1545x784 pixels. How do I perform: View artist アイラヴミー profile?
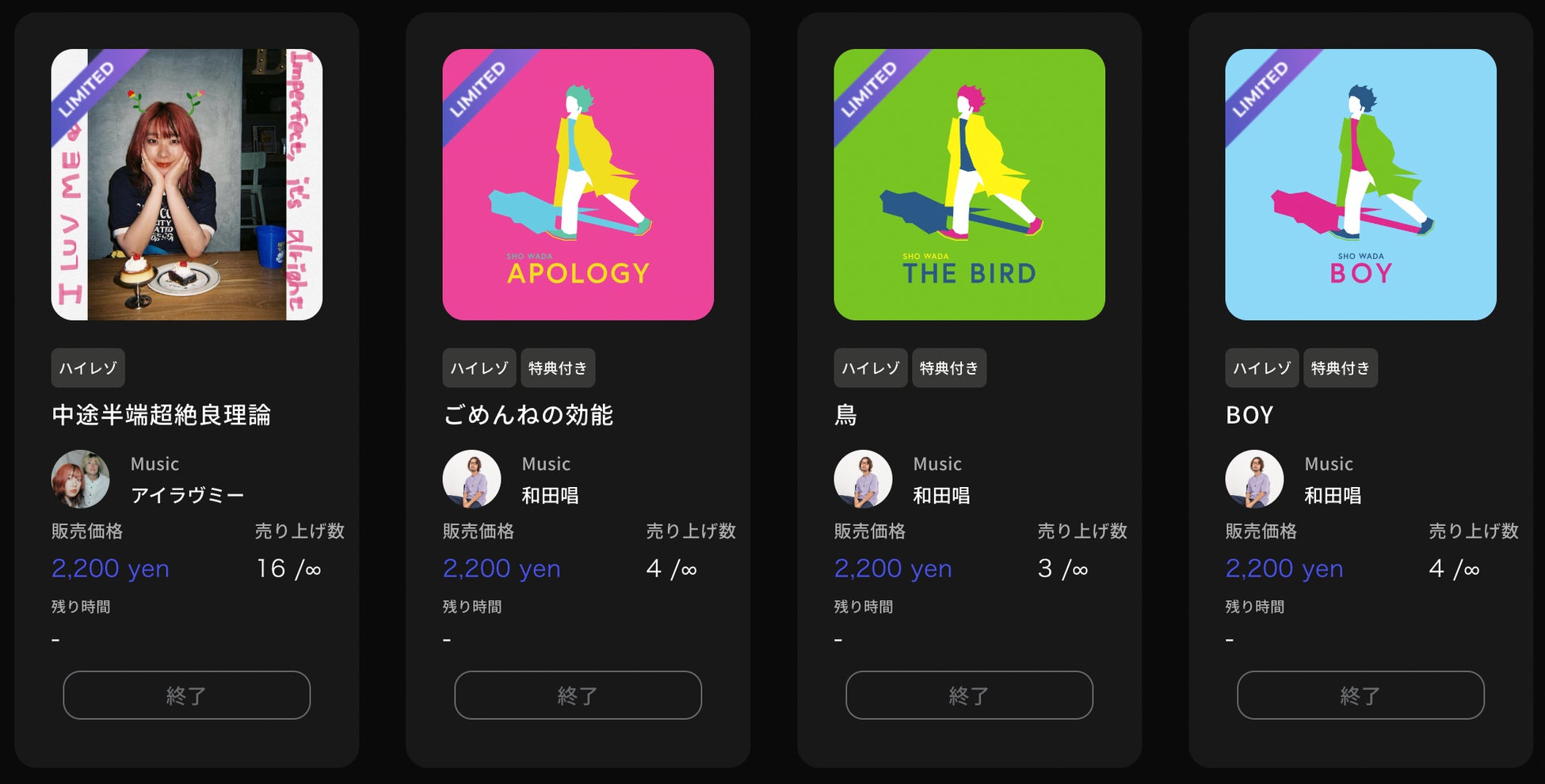coord(81,479)
